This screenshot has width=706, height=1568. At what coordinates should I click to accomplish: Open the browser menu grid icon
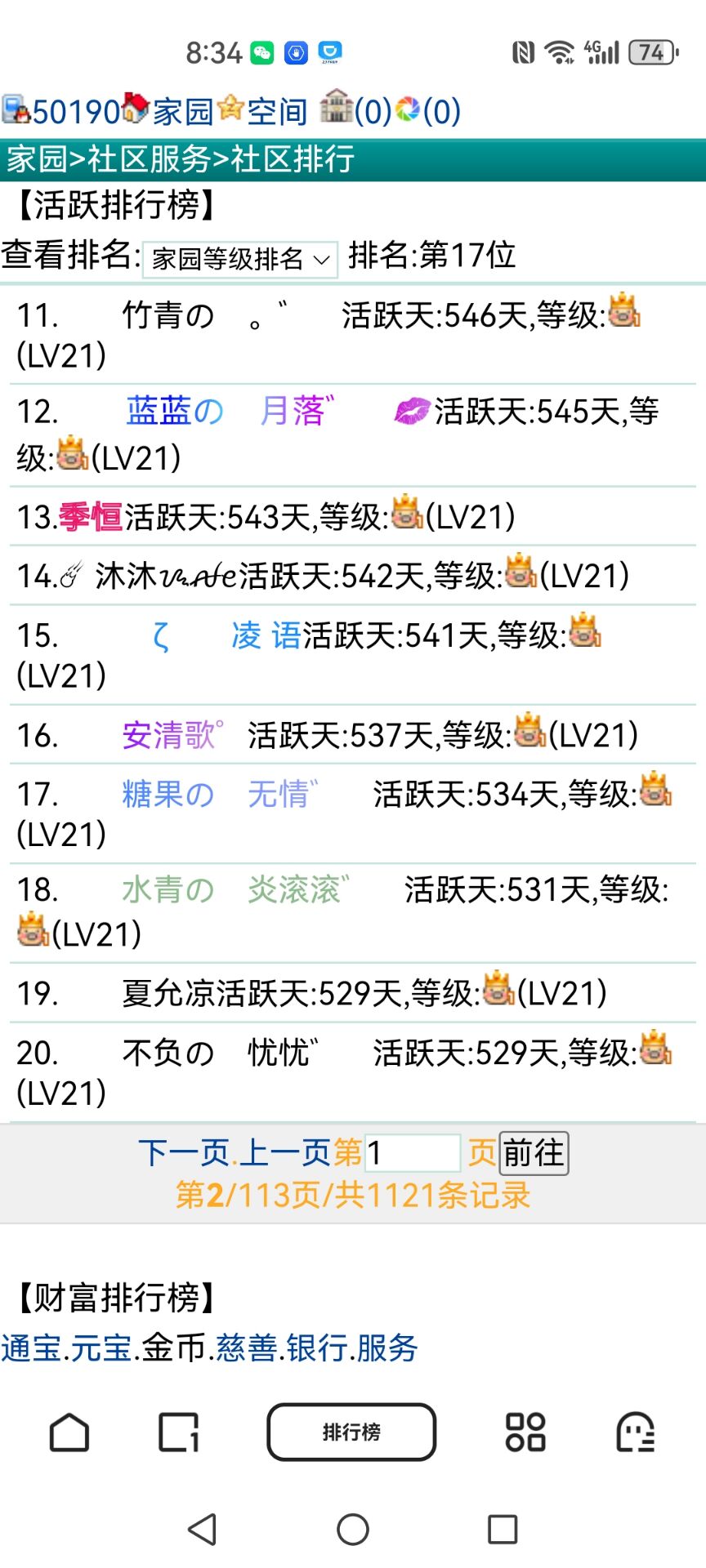pos(525,1432)
